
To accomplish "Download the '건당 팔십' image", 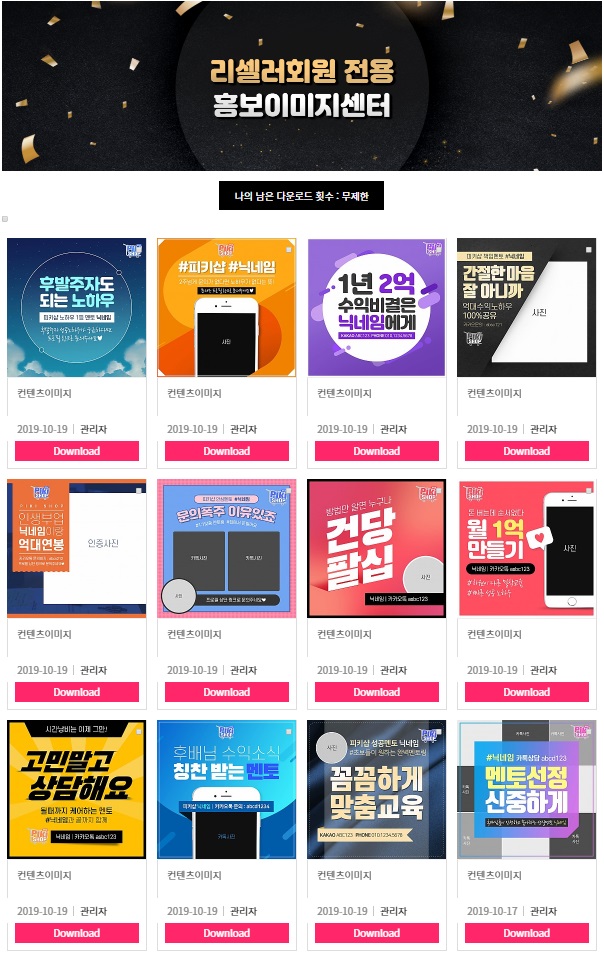I will [377, 692].
